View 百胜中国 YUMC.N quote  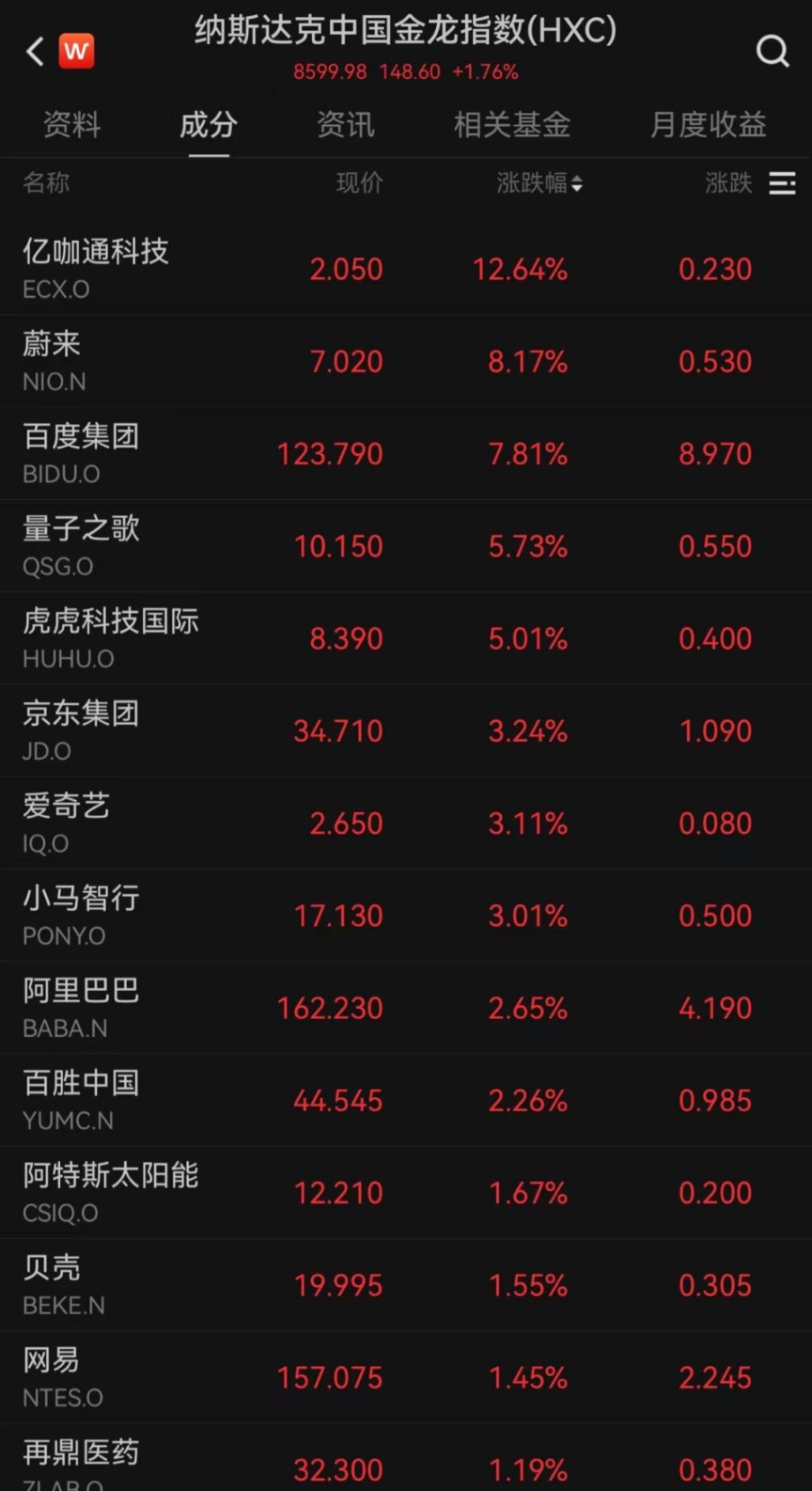tap(406, 1100)
